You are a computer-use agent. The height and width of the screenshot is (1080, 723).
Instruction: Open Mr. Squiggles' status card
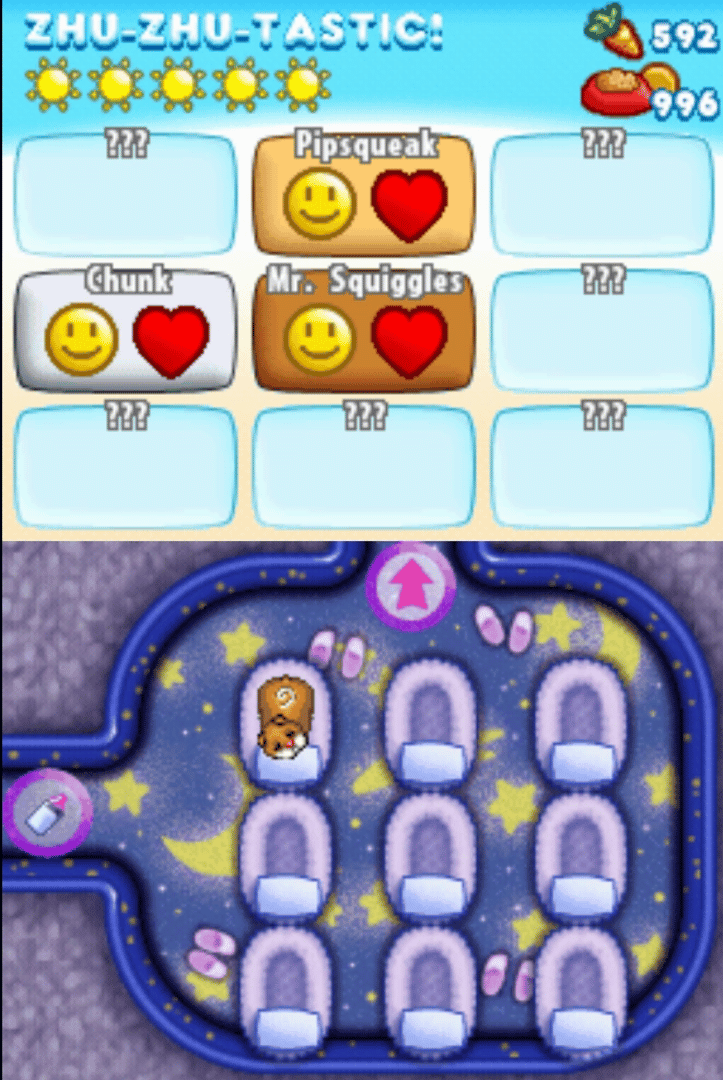[x=364, y=330]
